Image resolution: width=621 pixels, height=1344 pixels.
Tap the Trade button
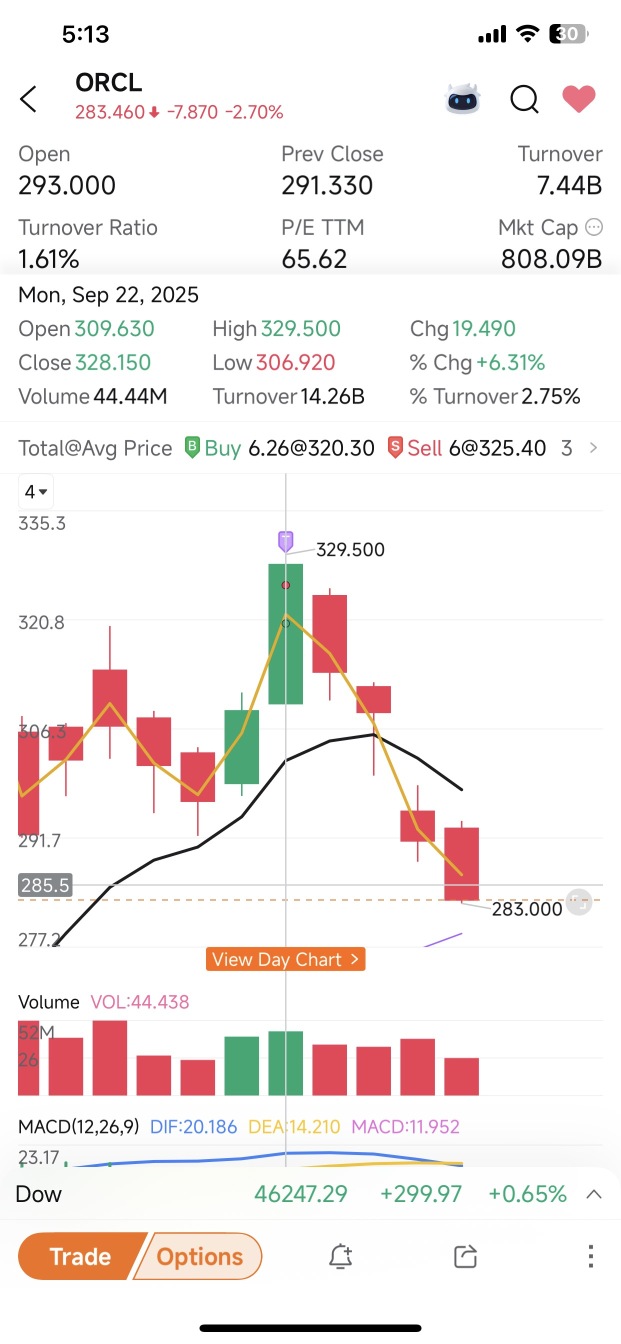tap(80, 1257)
